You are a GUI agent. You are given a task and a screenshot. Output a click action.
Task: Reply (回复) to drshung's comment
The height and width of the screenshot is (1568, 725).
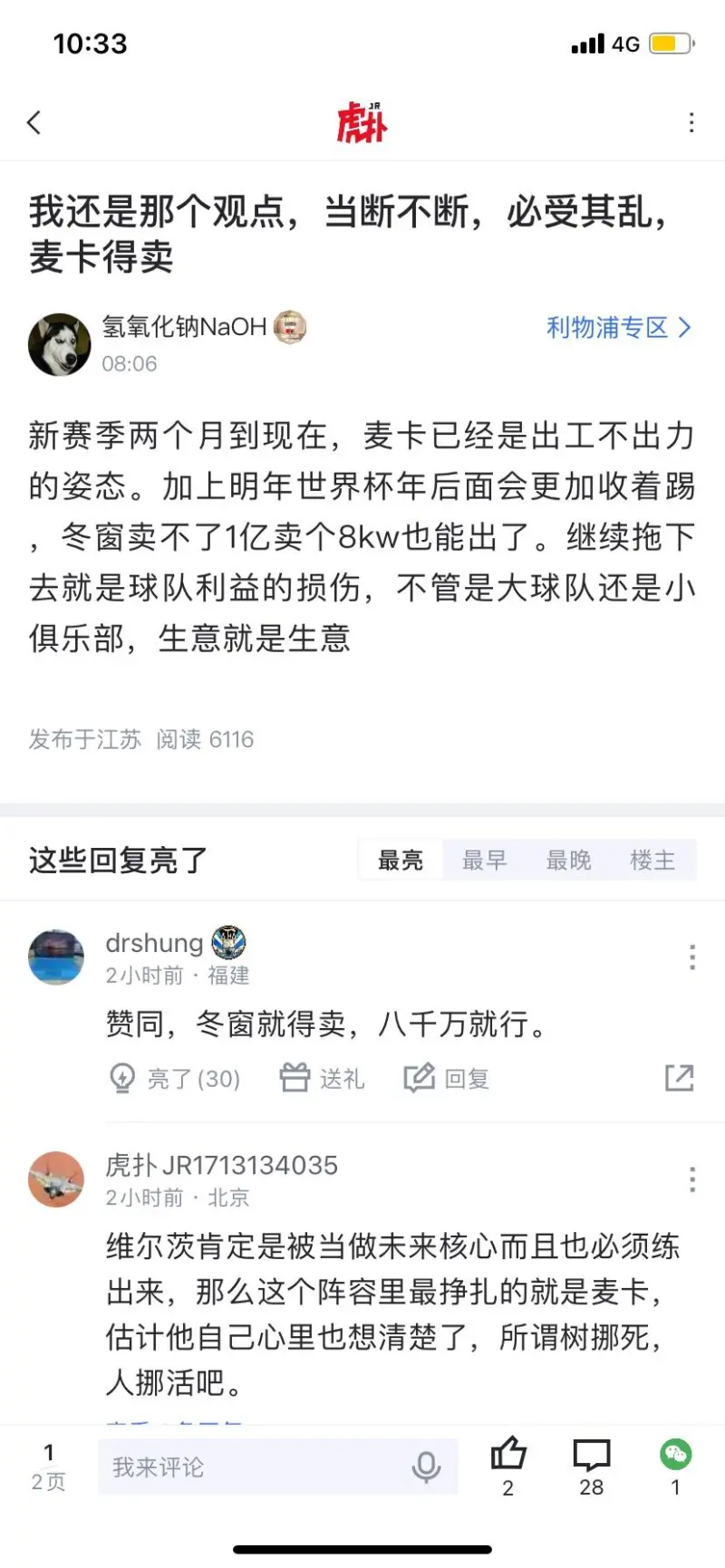click(x=447, y=1078)
